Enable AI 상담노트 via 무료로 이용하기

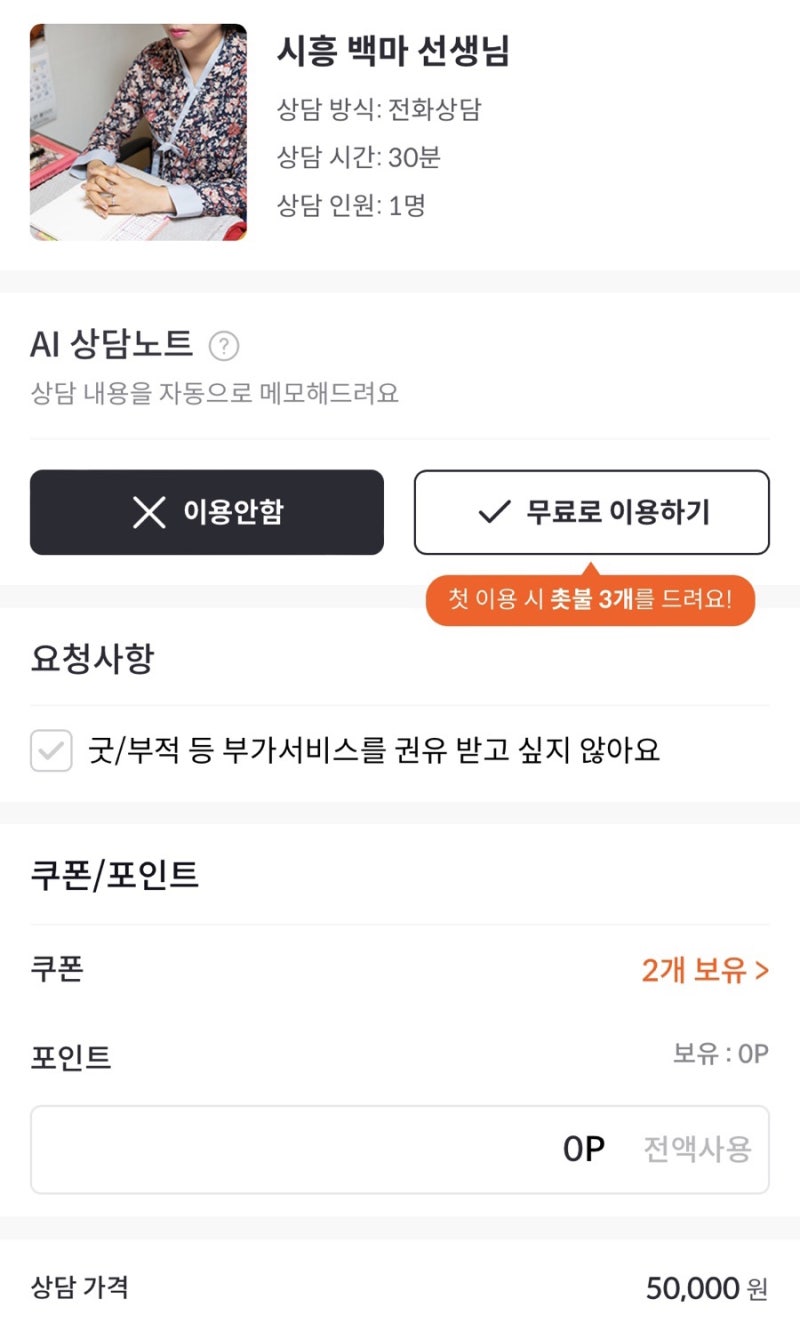pos(592,512)
